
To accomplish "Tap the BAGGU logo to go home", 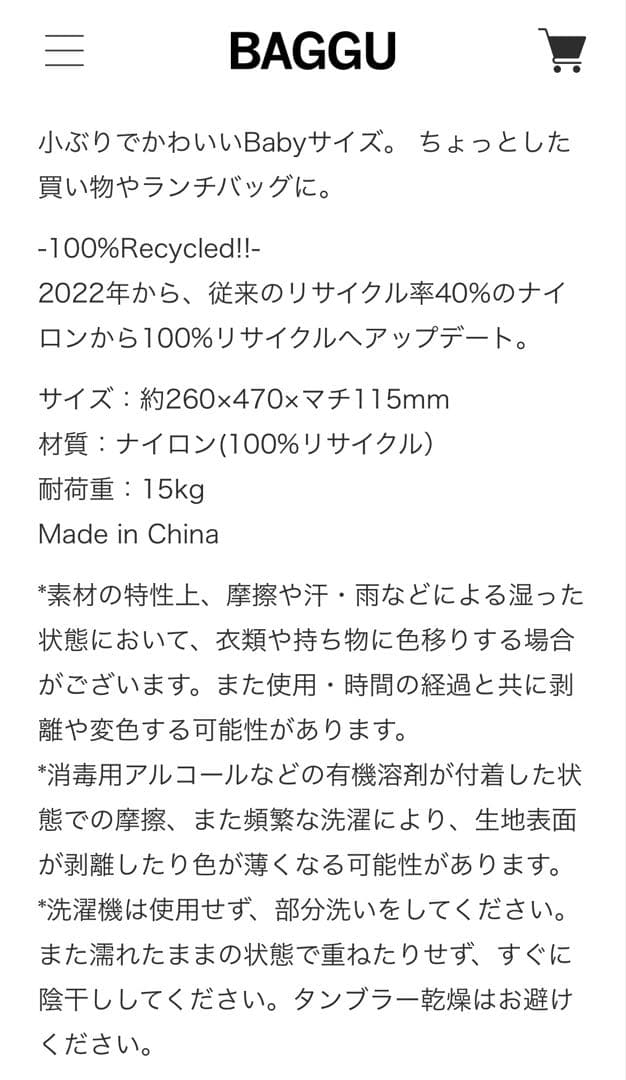I will (312, 51).
